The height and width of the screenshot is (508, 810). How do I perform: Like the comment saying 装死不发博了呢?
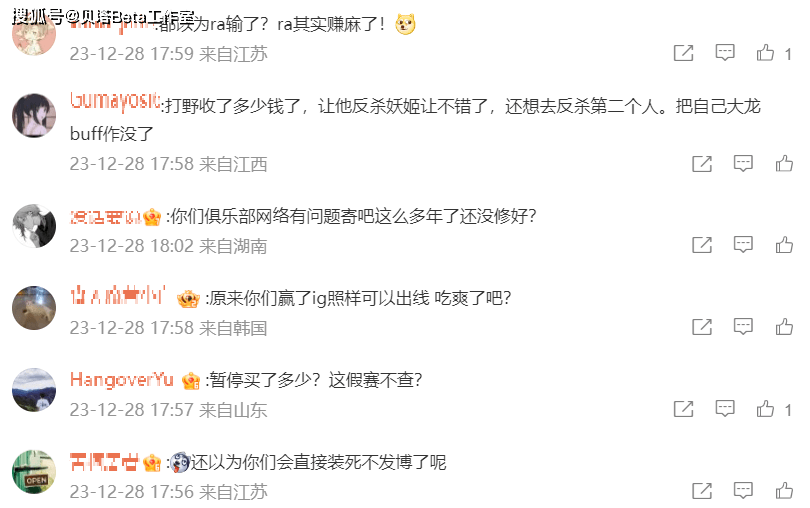pyautogui.click(x=785, y=491)
